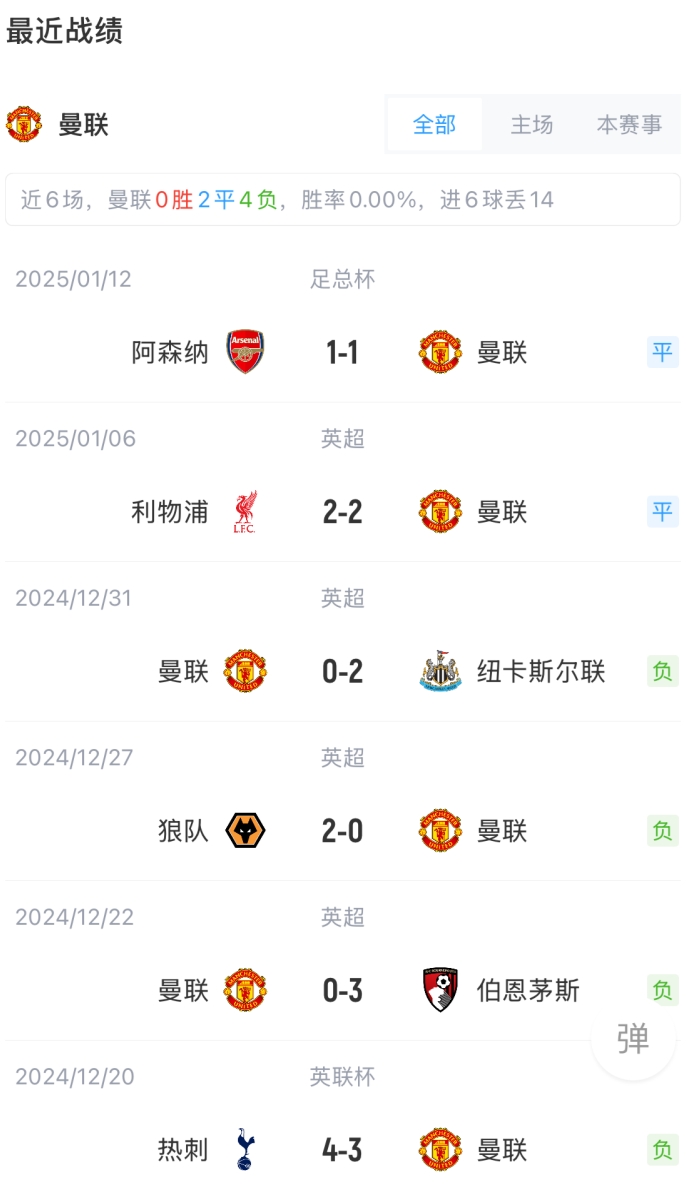Switch to the 主场 tab
Screen dimensions: 686x1199
coord(531,125)
